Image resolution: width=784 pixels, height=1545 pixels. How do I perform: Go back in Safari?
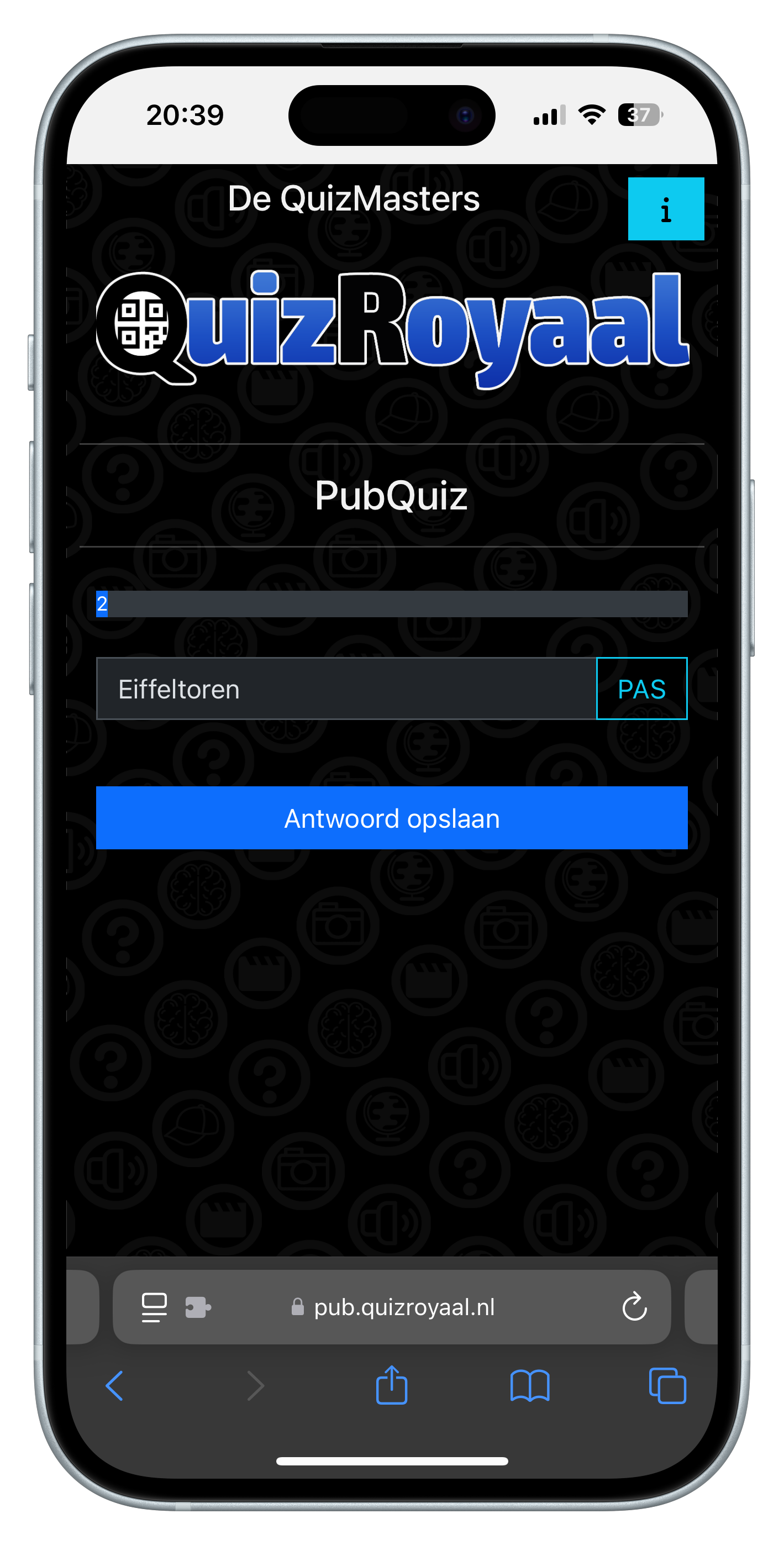click(x=114, y=1385)
